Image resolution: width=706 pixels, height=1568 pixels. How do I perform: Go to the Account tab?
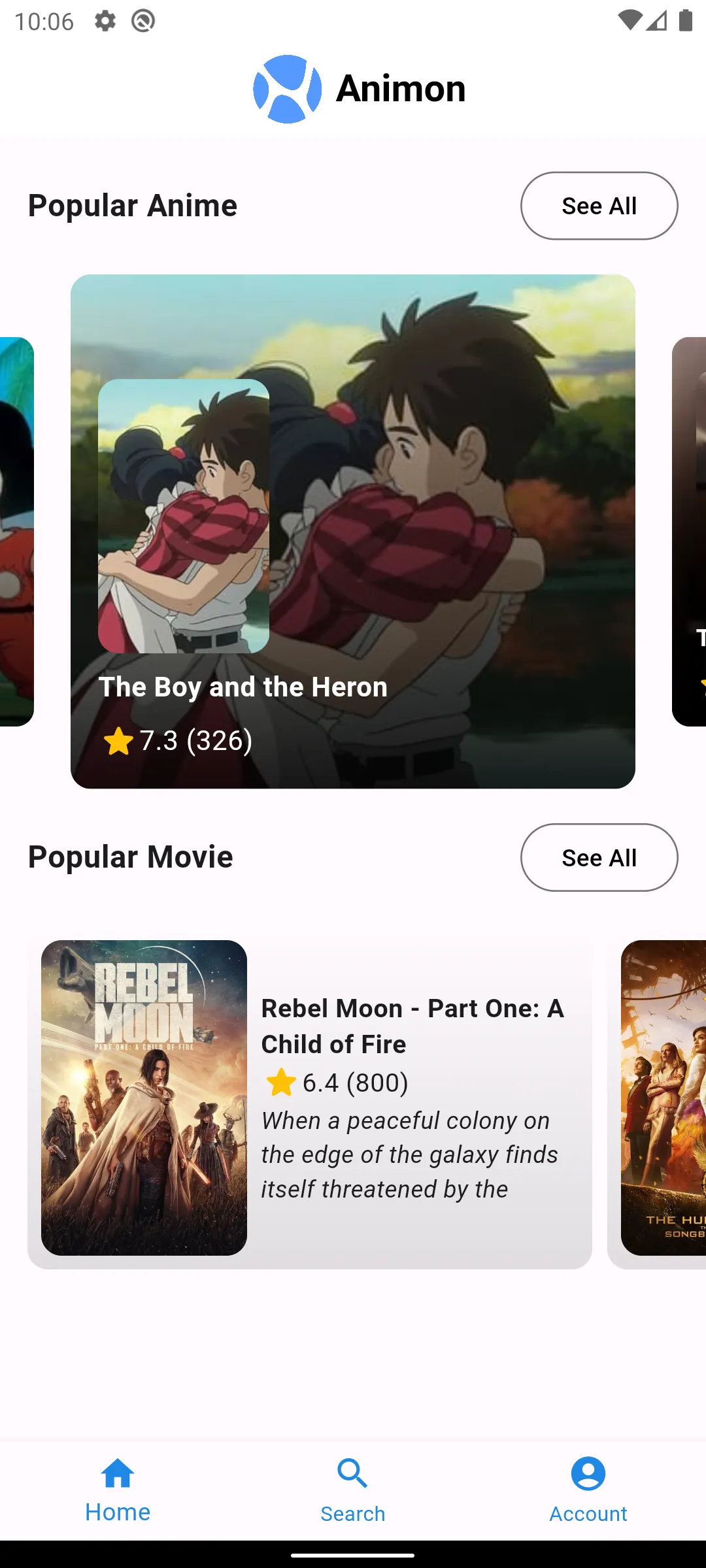pyautogui.click(x=588, y=1491)
